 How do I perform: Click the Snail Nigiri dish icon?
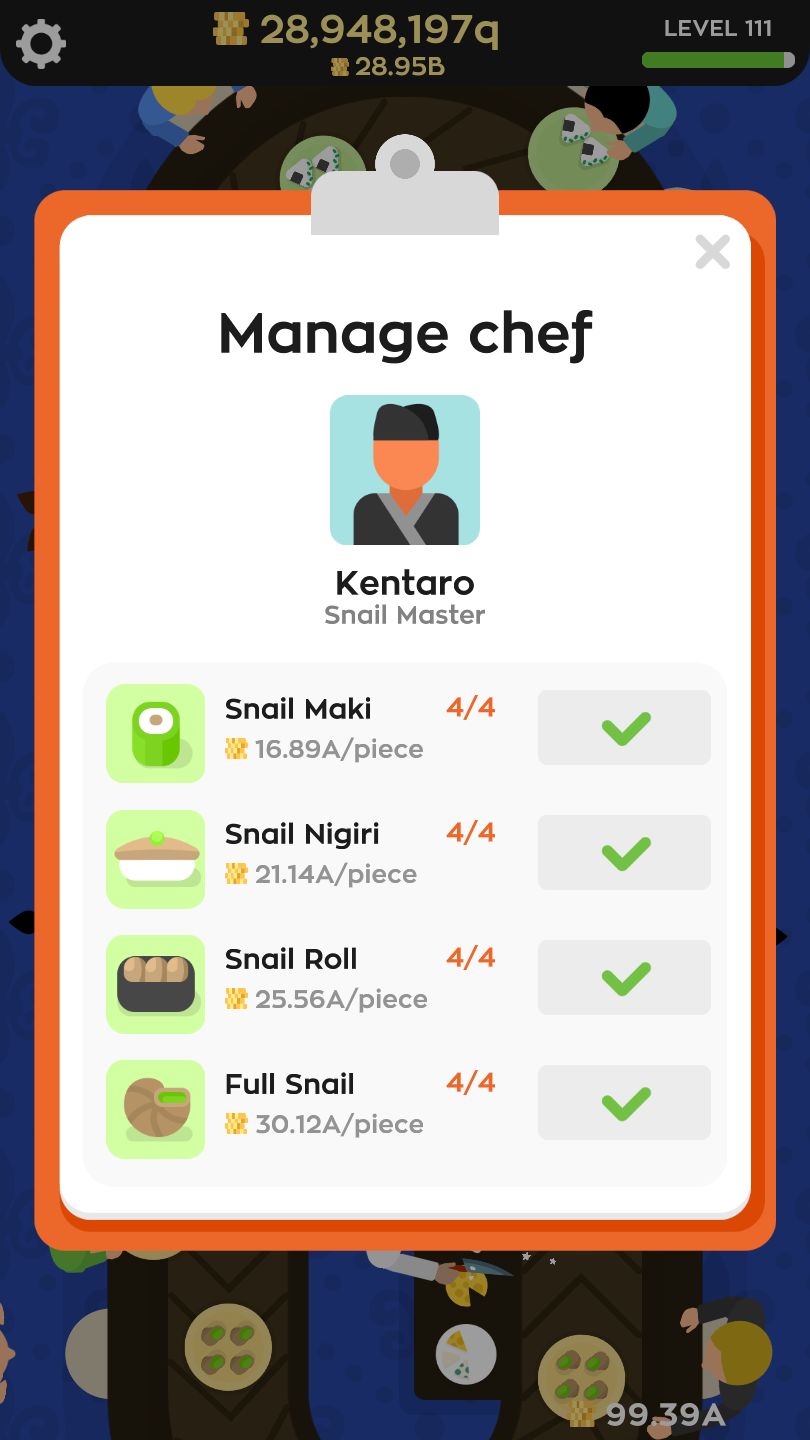coord(155,858)
